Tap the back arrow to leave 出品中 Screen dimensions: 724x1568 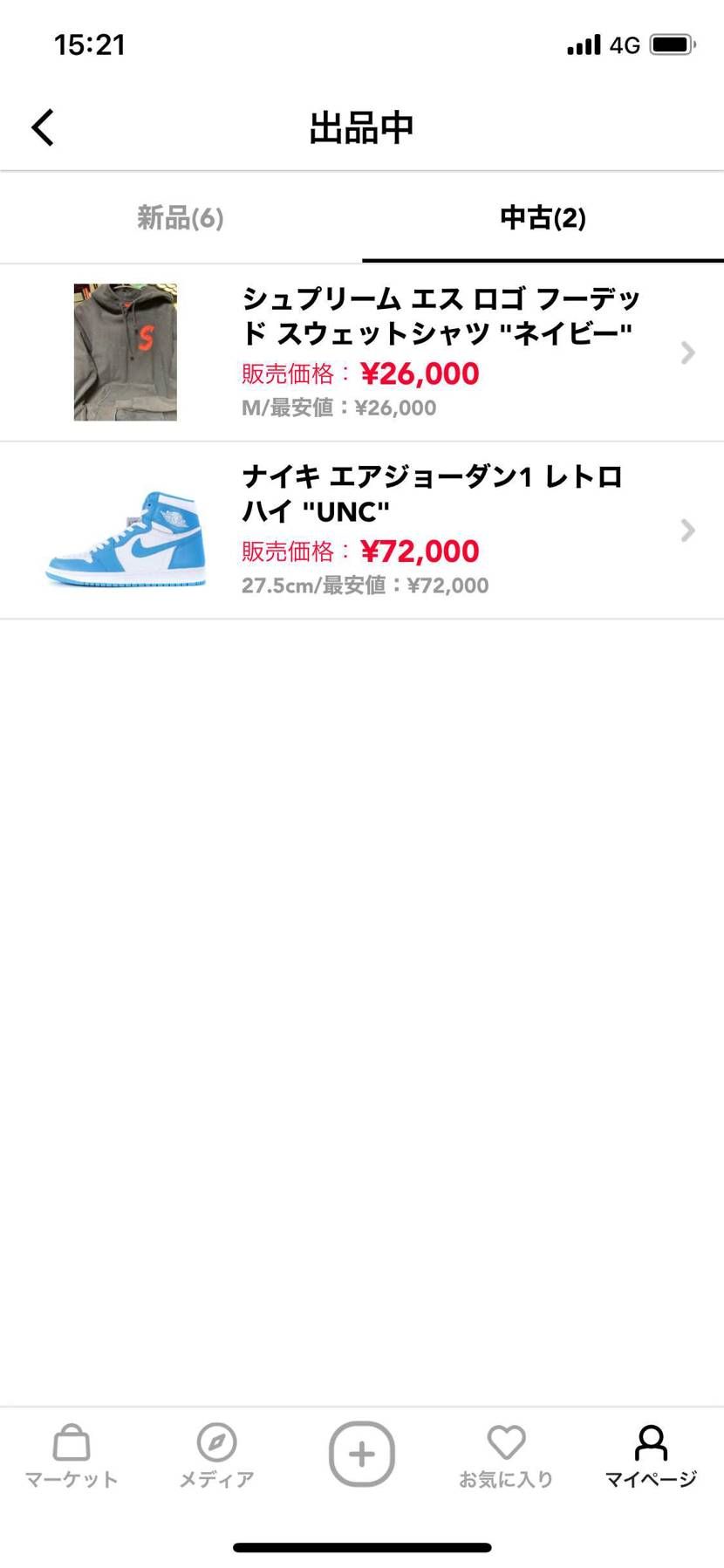42,127
